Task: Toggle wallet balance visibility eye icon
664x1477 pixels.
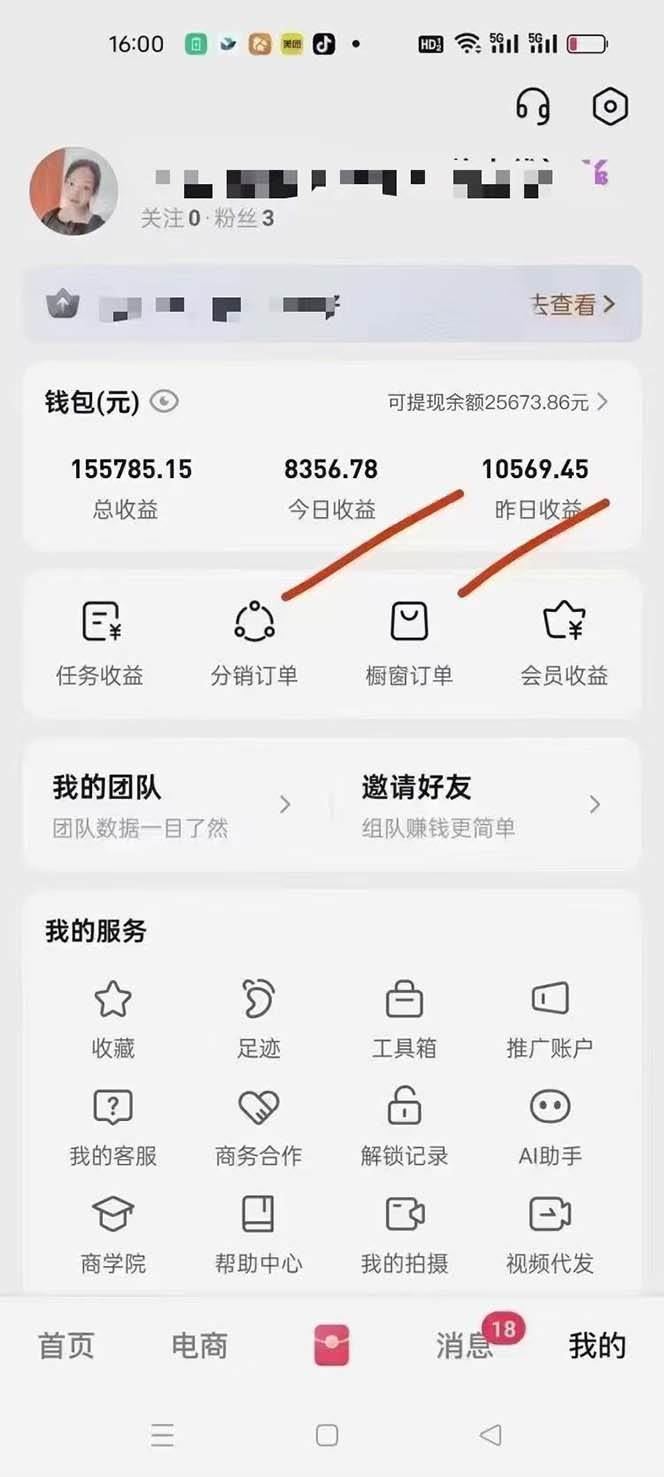Action: 164,402
